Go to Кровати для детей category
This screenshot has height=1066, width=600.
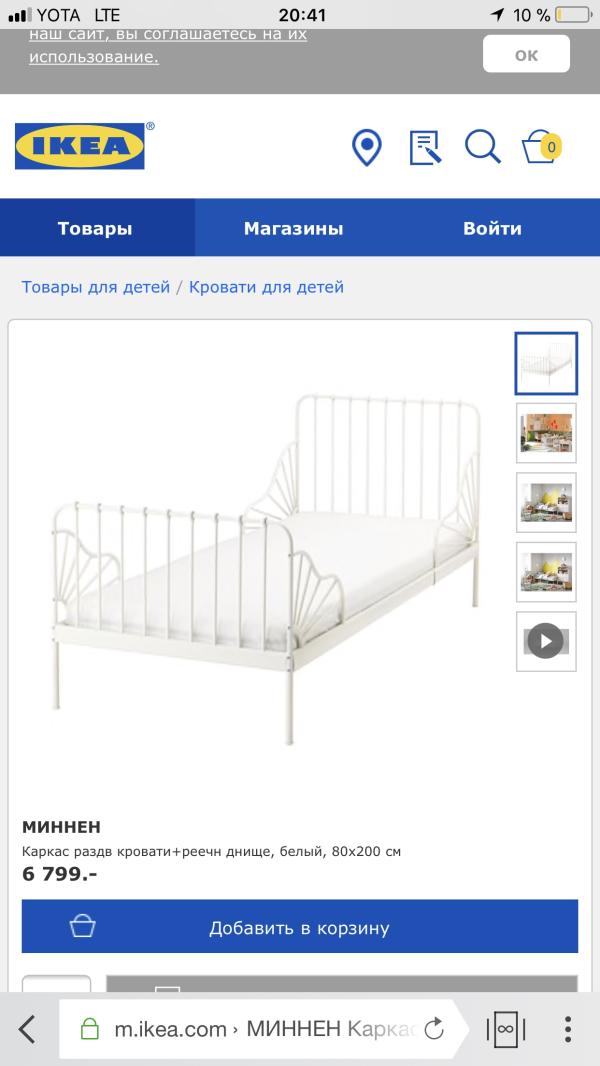point(266,287)
